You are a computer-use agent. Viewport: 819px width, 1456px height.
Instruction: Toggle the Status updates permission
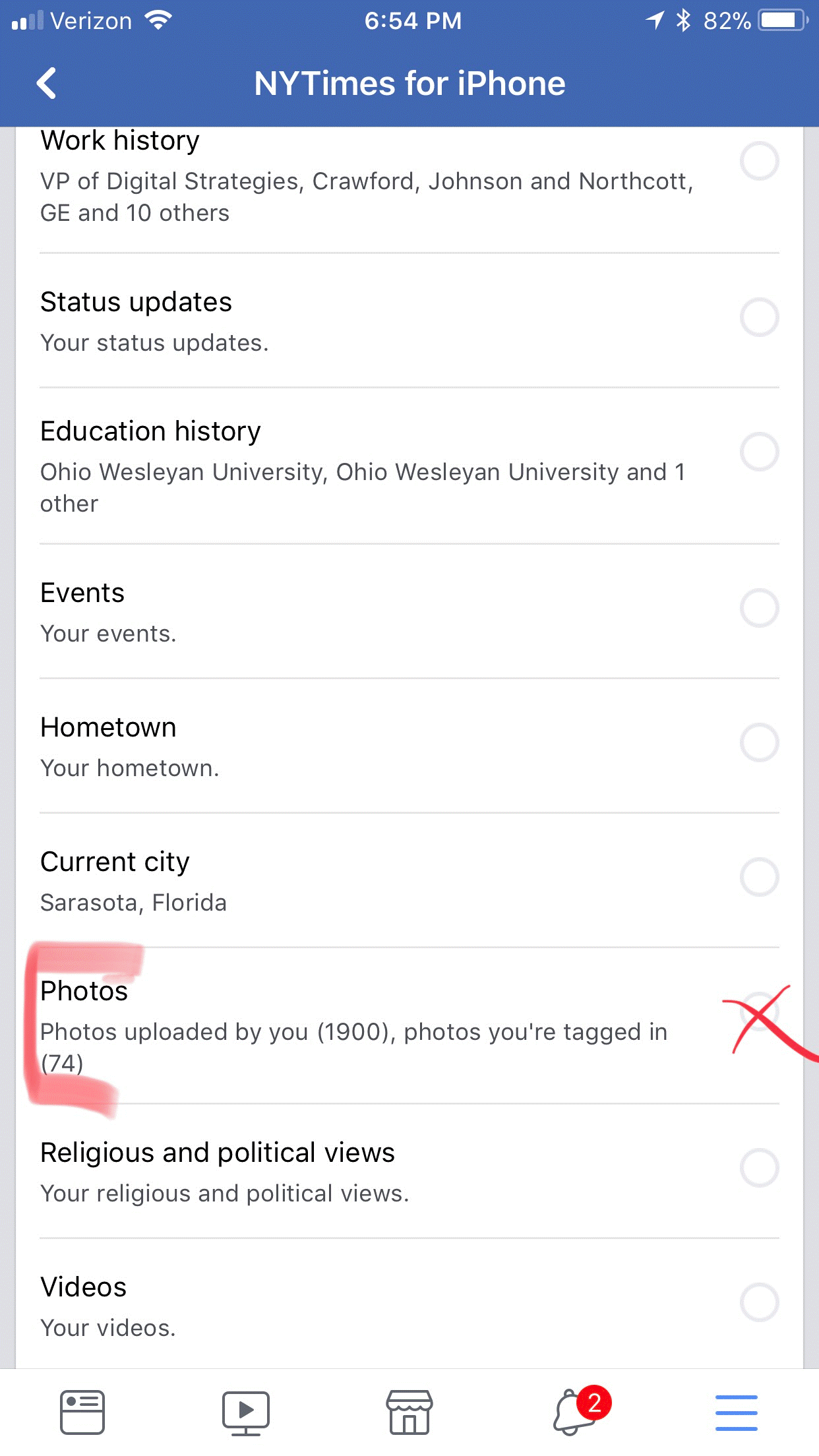[x=759, y=317]
